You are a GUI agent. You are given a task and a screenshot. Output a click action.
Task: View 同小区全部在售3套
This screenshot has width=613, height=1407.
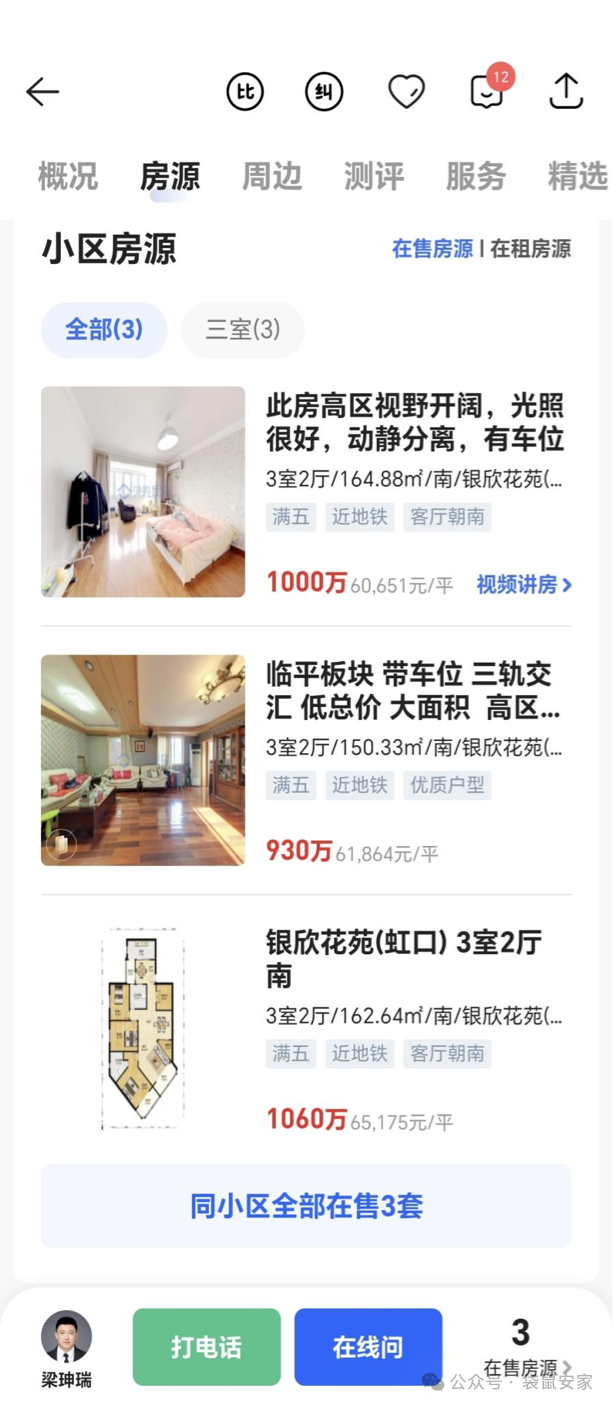306,1206
